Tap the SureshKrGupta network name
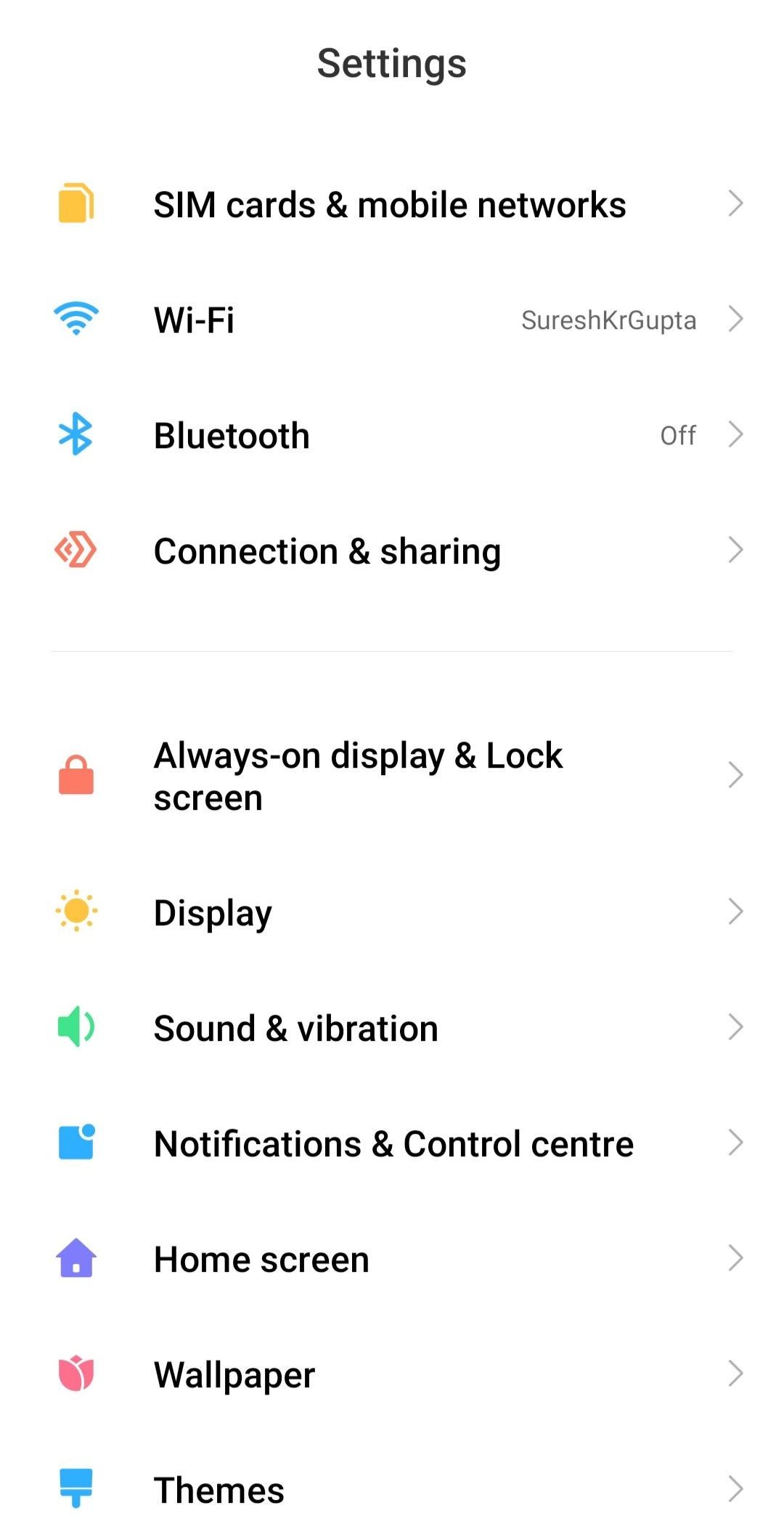 click(608, 320)
